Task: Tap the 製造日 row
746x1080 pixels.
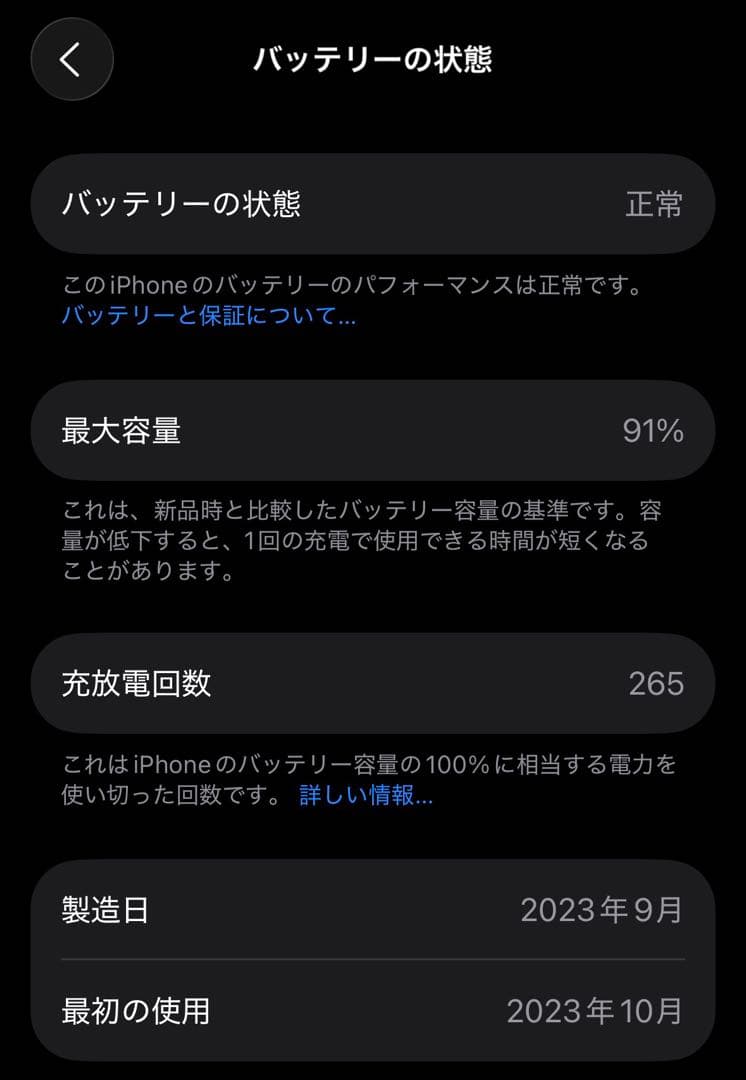Action: tap(372, 910)
